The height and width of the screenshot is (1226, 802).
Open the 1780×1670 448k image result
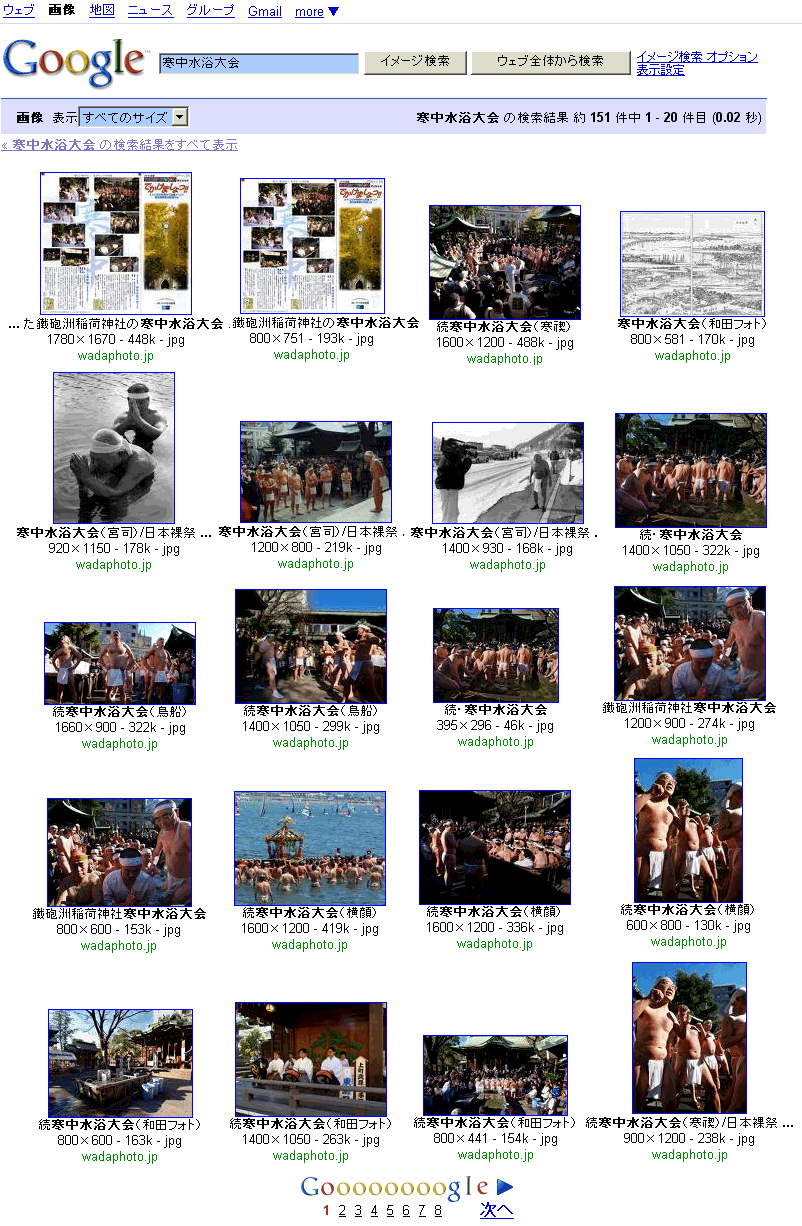tap(116, 243)
